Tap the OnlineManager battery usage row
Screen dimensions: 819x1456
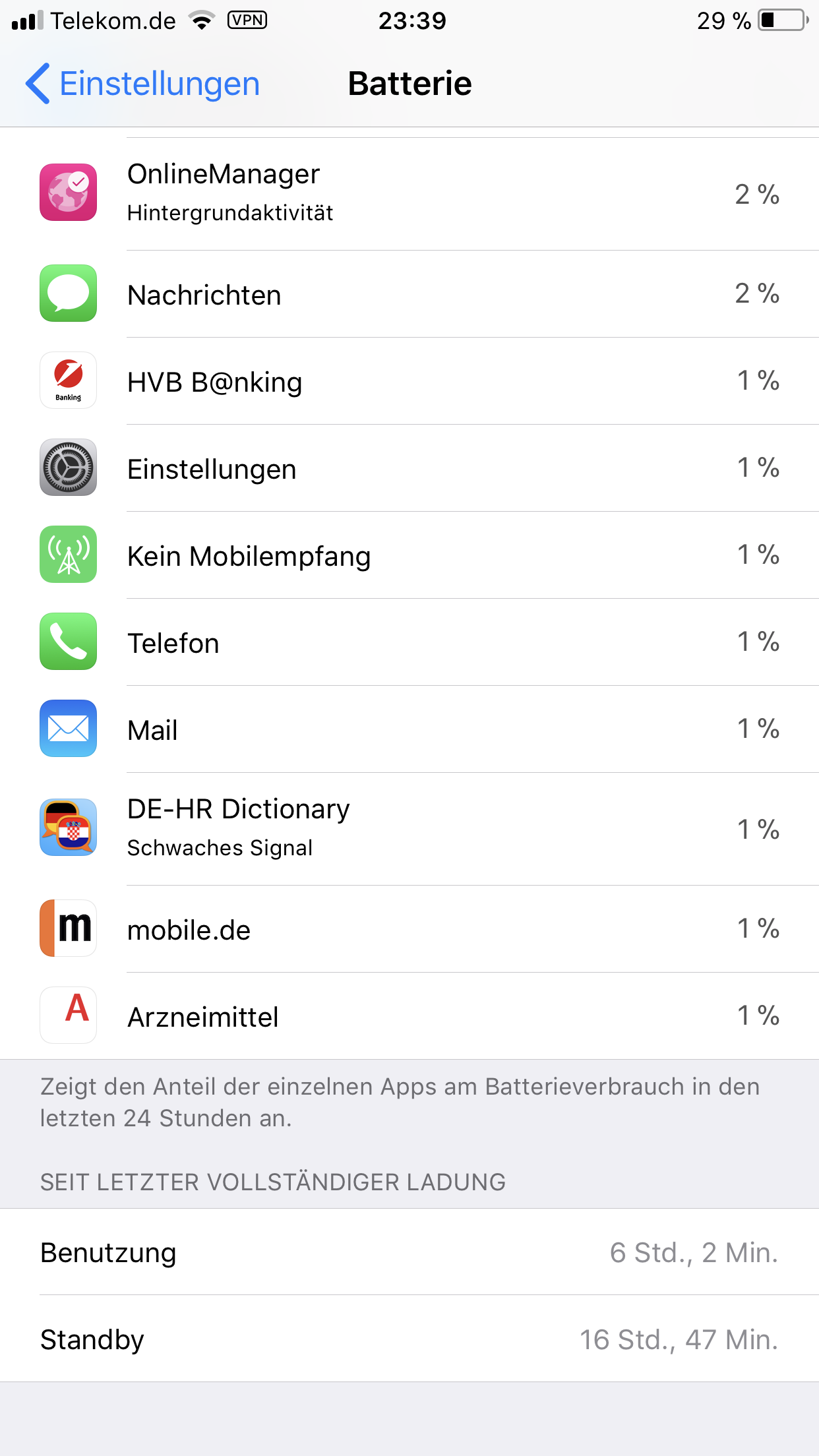(x=409, y=193)
